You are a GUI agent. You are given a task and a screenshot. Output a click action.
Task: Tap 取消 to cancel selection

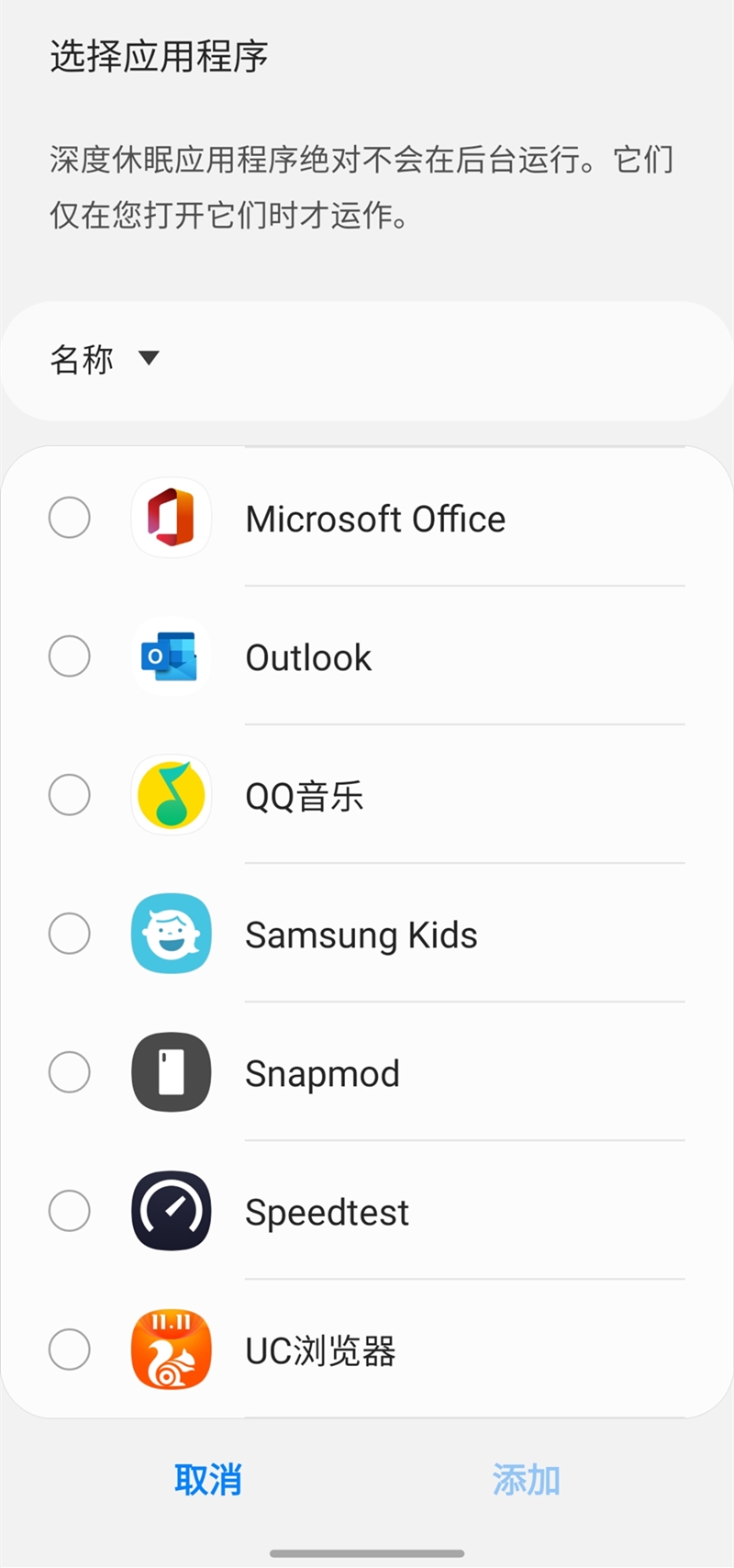[x=208, y=1480]
